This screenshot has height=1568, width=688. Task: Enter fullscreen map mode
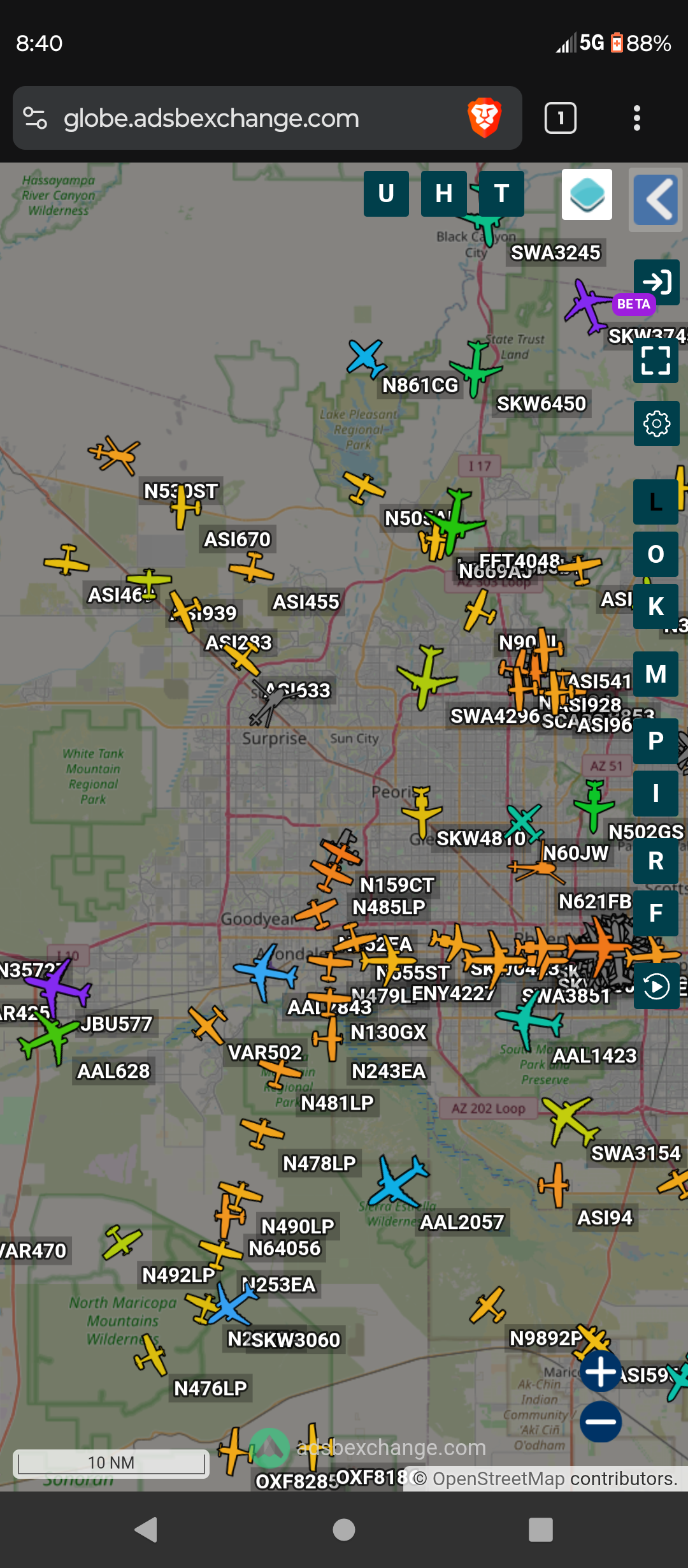coord(656,361)
